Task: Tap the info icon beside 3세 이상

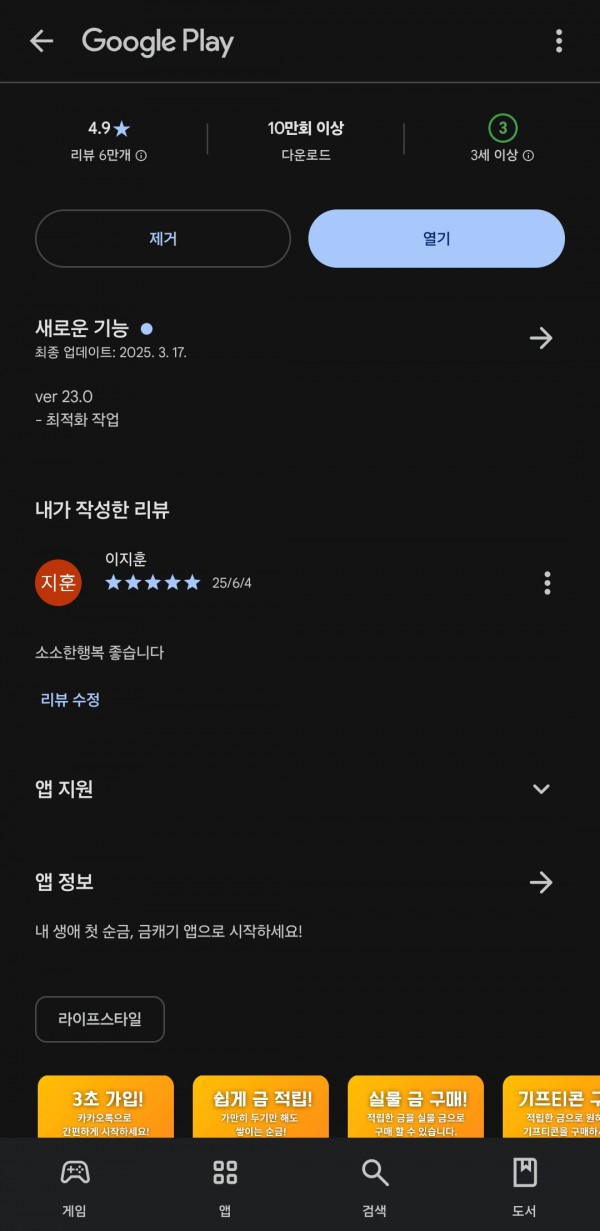Action: (x=528, y=156)
